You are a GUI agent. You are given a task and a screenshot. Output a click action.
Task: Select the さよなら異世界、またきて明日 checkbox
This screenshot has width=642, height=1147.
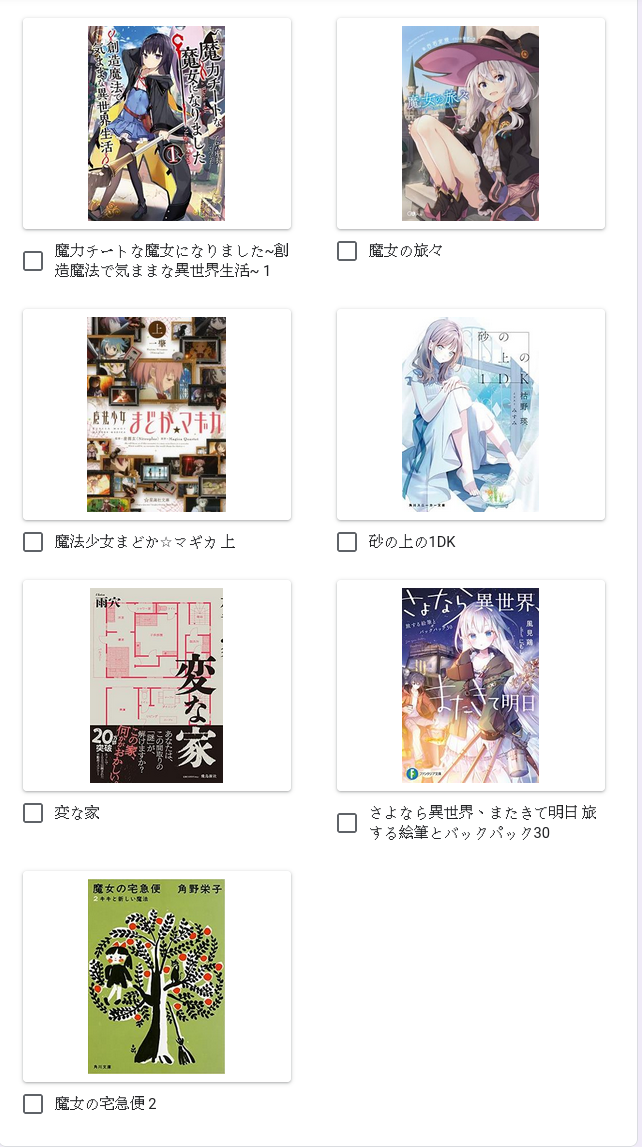(347, 823)
